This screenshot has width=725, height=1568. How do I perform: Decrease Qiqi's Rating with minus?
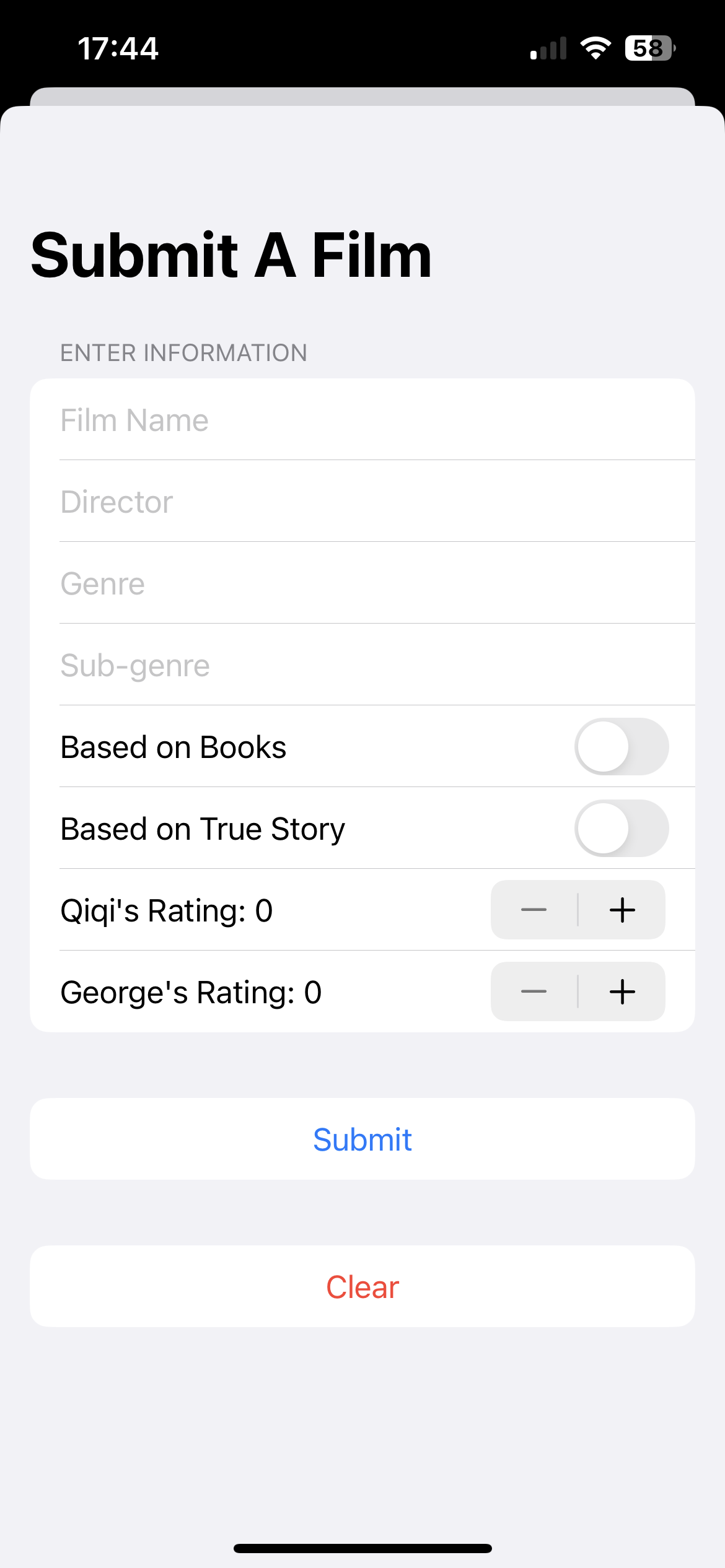[534, 910]
